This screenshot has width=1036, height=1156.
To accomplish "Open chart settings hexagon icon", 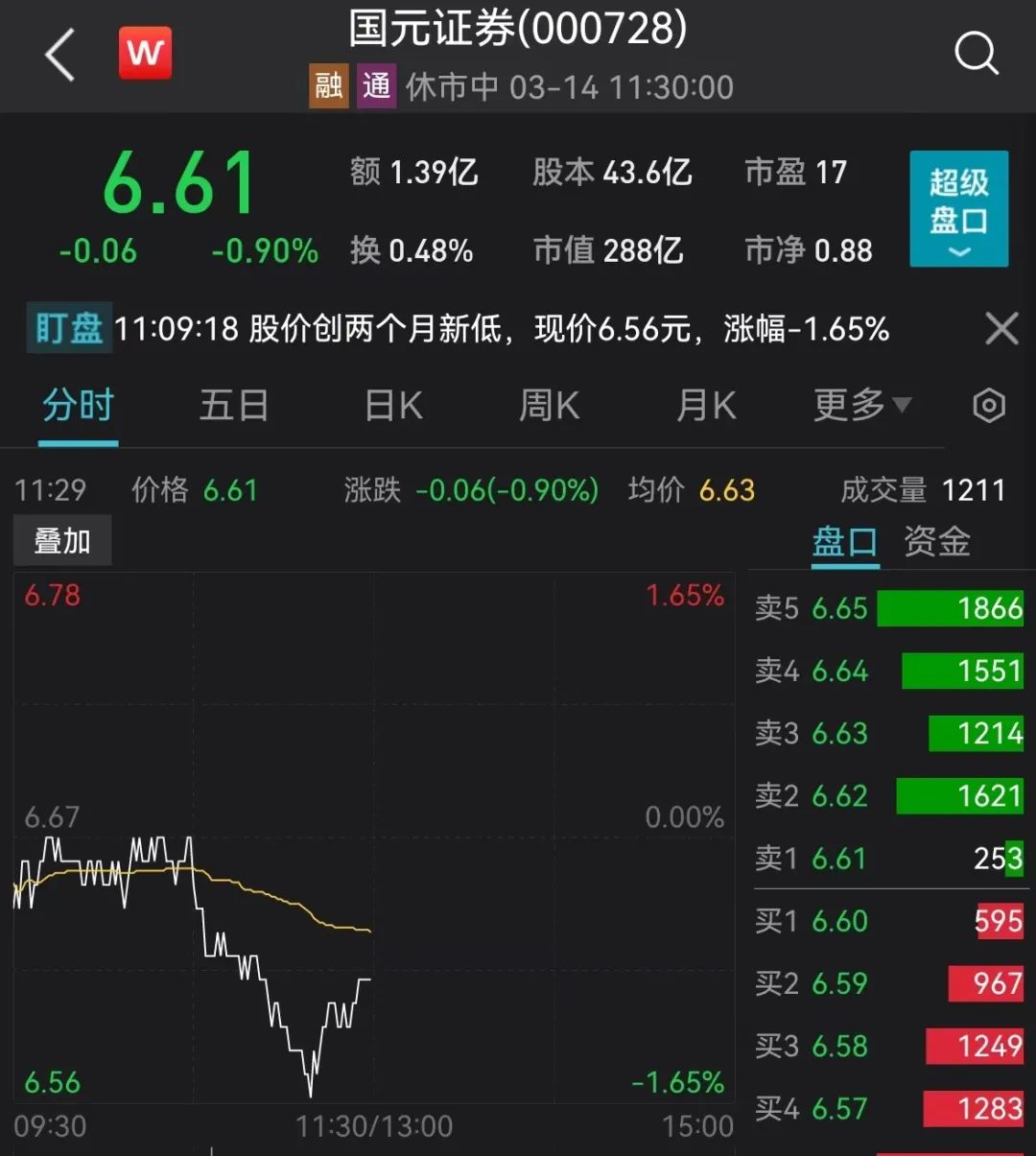I will tap(989, 406).
